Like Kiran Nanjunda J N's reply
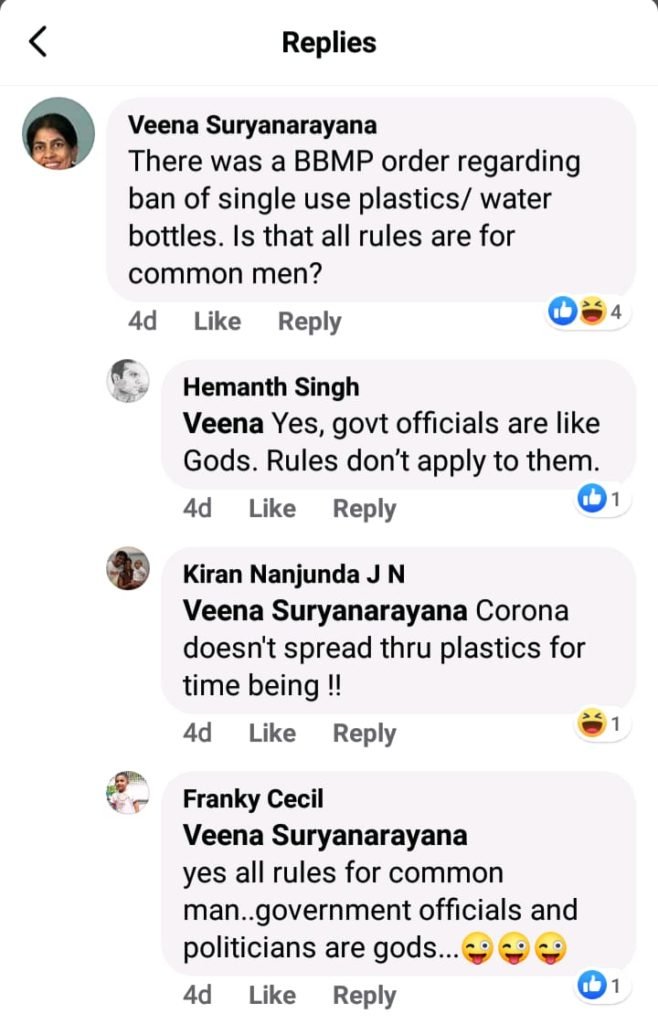 [272, 734]
